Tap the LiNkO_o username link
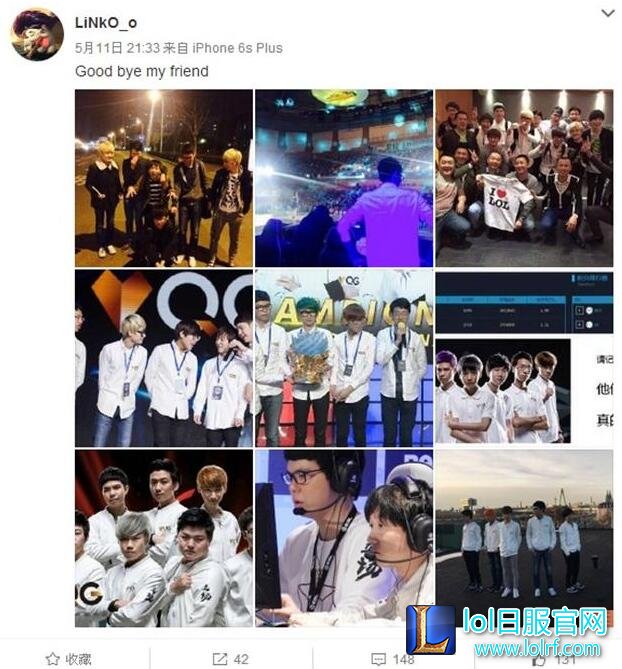Screen dimensions: 622x669 107,23
